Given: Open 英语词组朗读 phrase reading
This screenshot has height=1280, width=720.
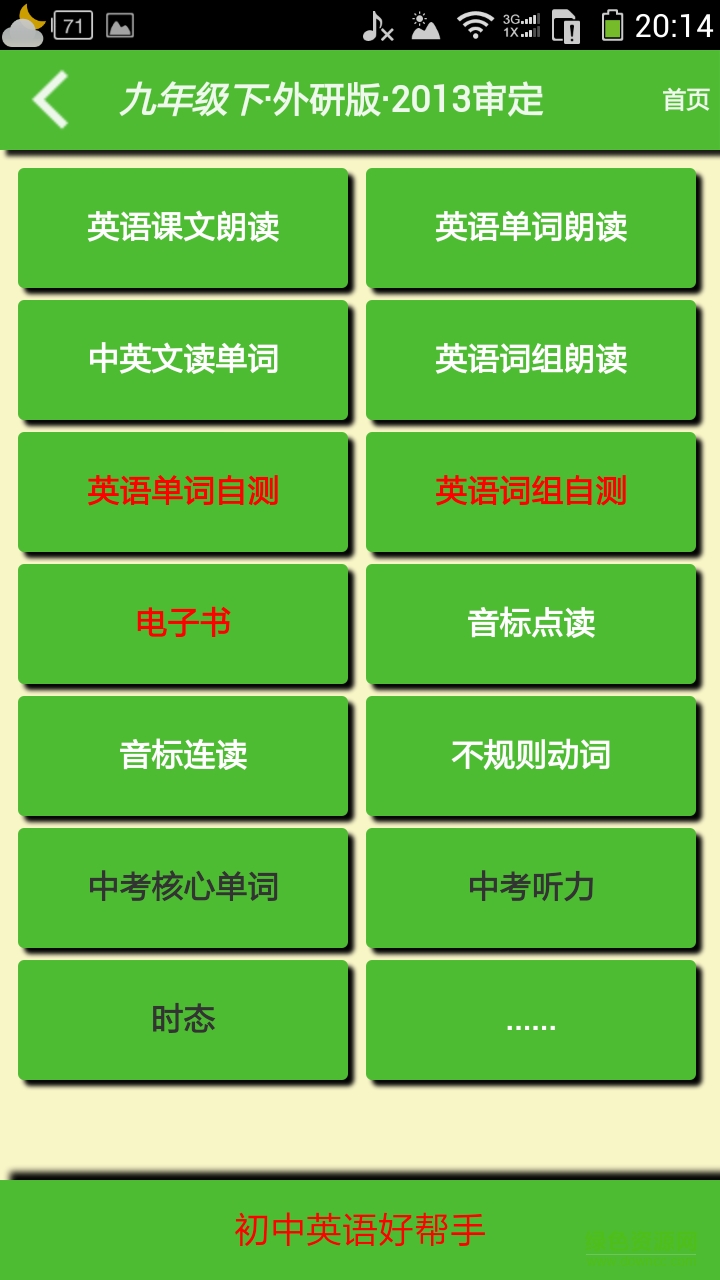Looking at the screenshot, I should (x=532, y=360).
